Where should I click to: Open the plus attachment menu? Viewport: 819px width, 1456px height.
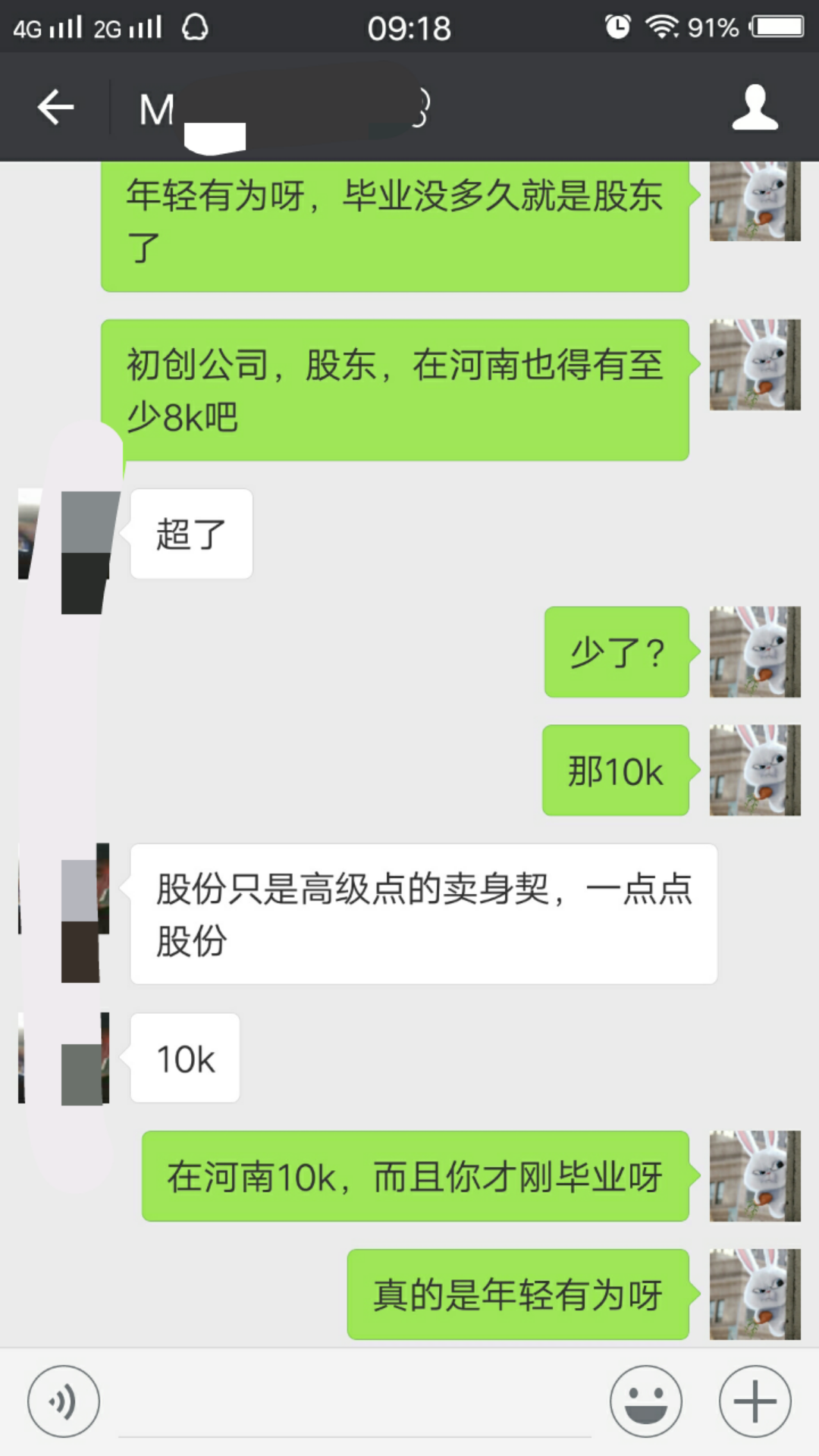click(755, 1401)
